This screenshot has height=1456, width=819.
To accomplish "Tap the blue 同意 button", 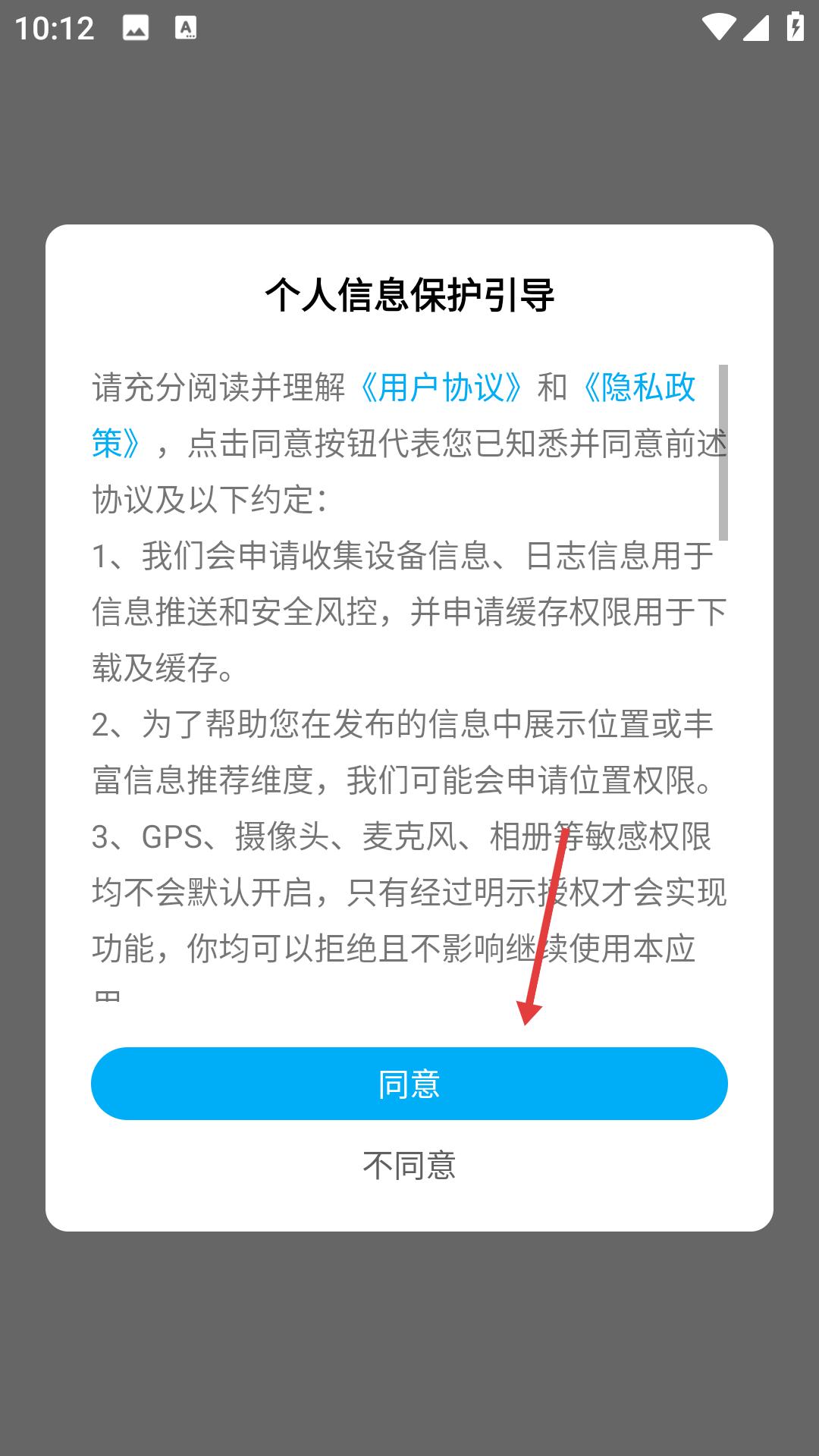I will 409,1084.
